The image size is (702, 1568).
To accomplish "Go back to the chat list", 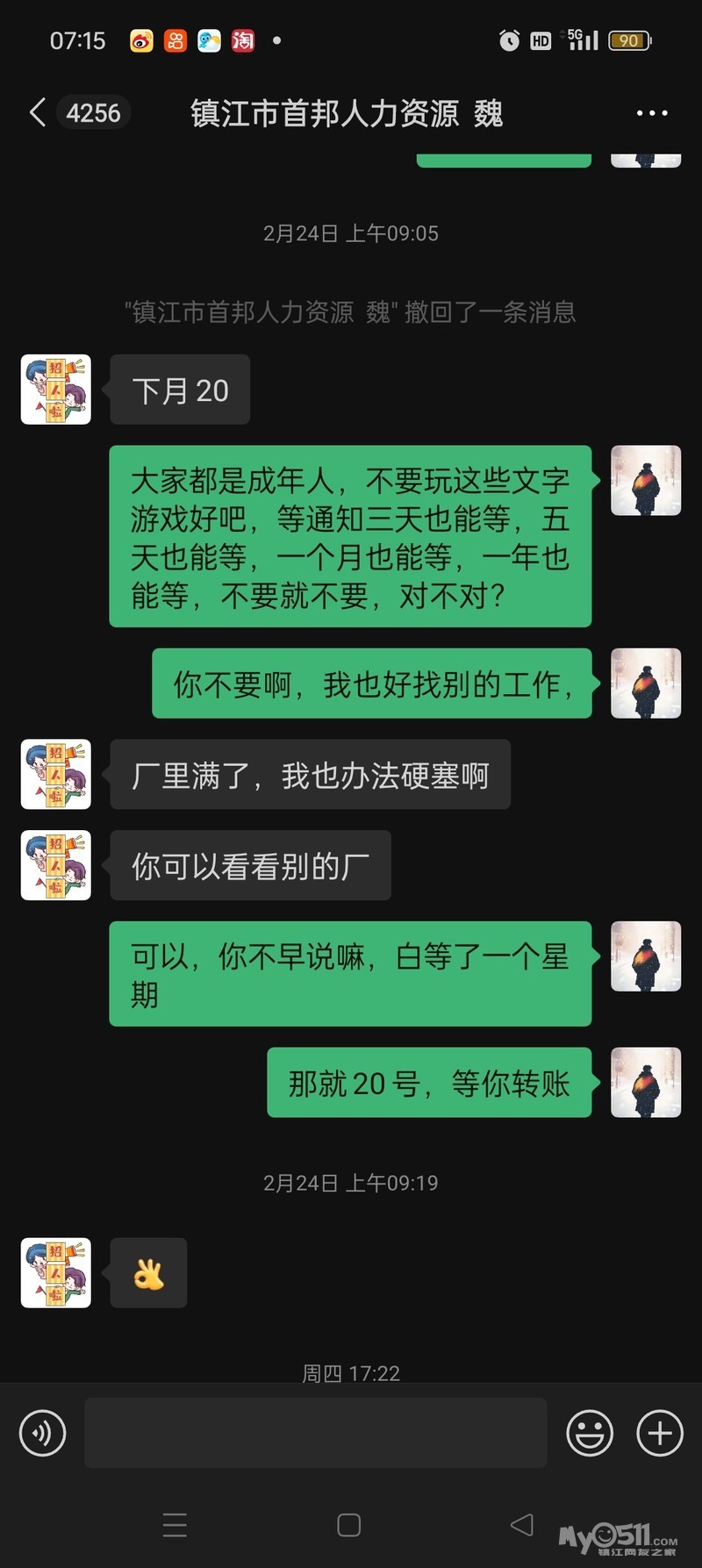I will click(37, 112).
